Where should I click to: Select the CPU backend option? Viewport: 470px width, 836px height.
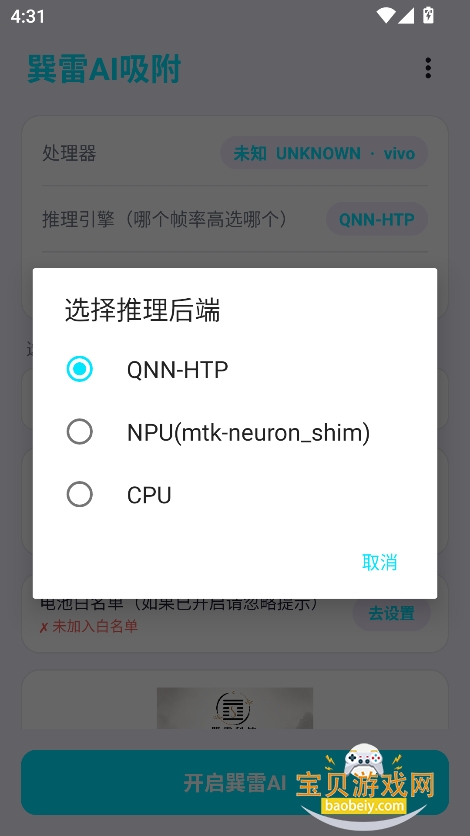[234, 495]
